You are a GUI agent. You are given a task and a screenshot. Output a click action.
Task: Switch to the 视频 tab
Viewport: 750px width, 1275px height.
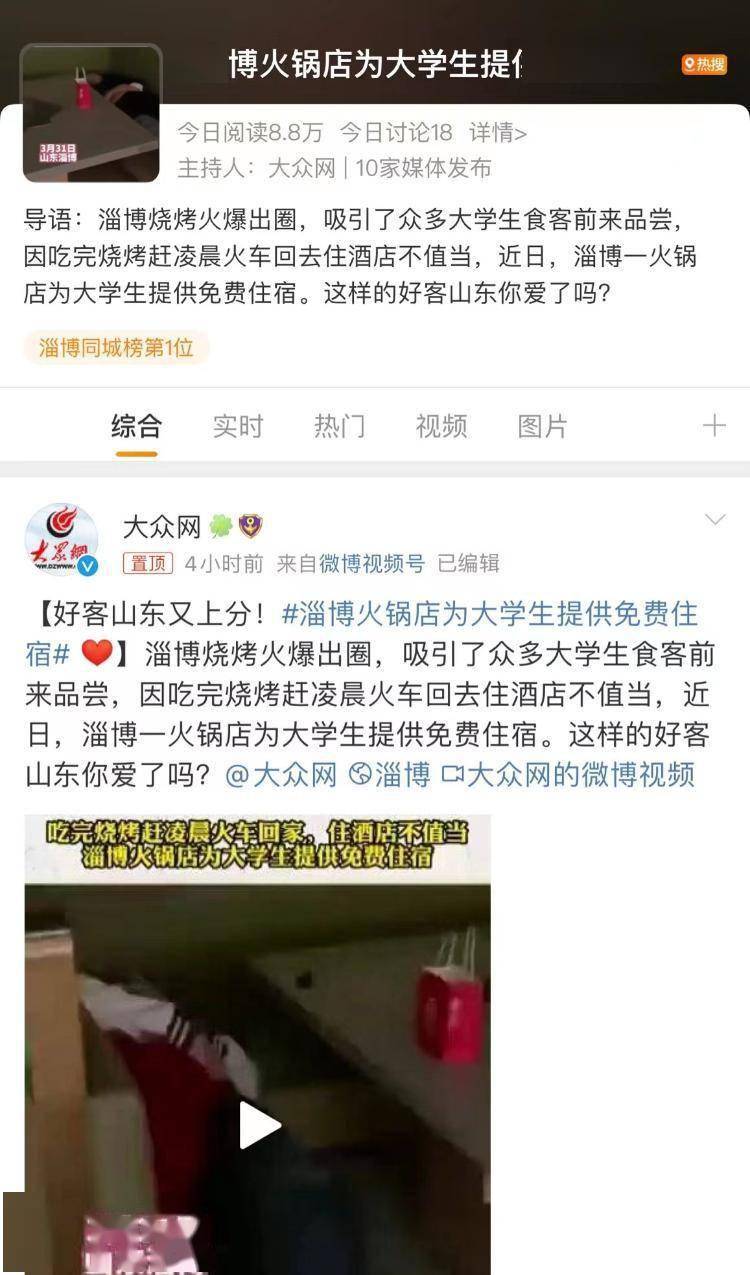tap(441, 427)
